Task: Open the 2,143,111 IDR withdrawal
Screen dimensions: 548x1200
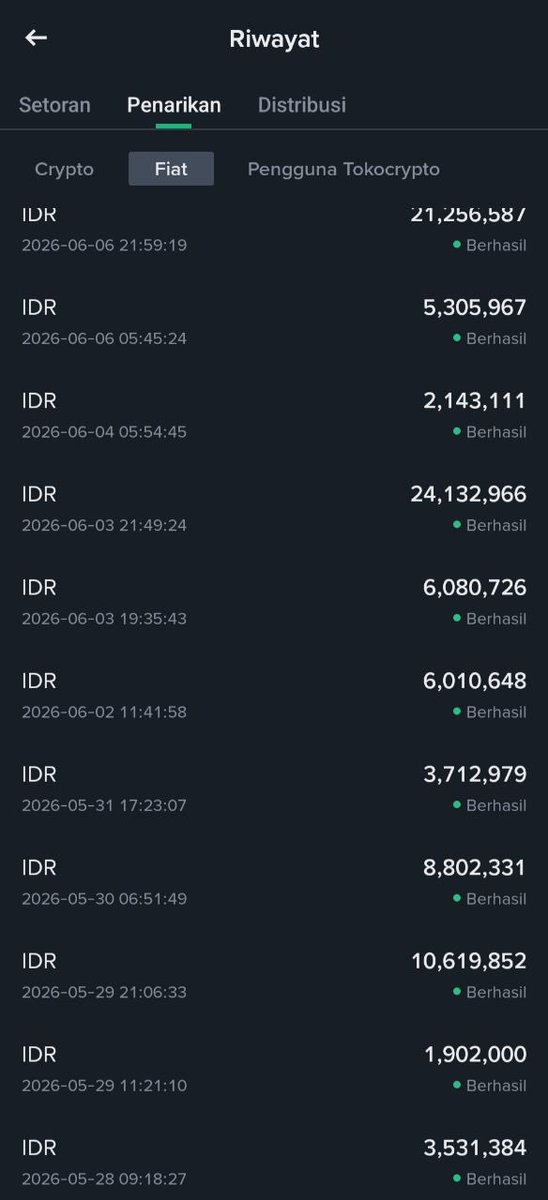Action: [x=274, y=415]
